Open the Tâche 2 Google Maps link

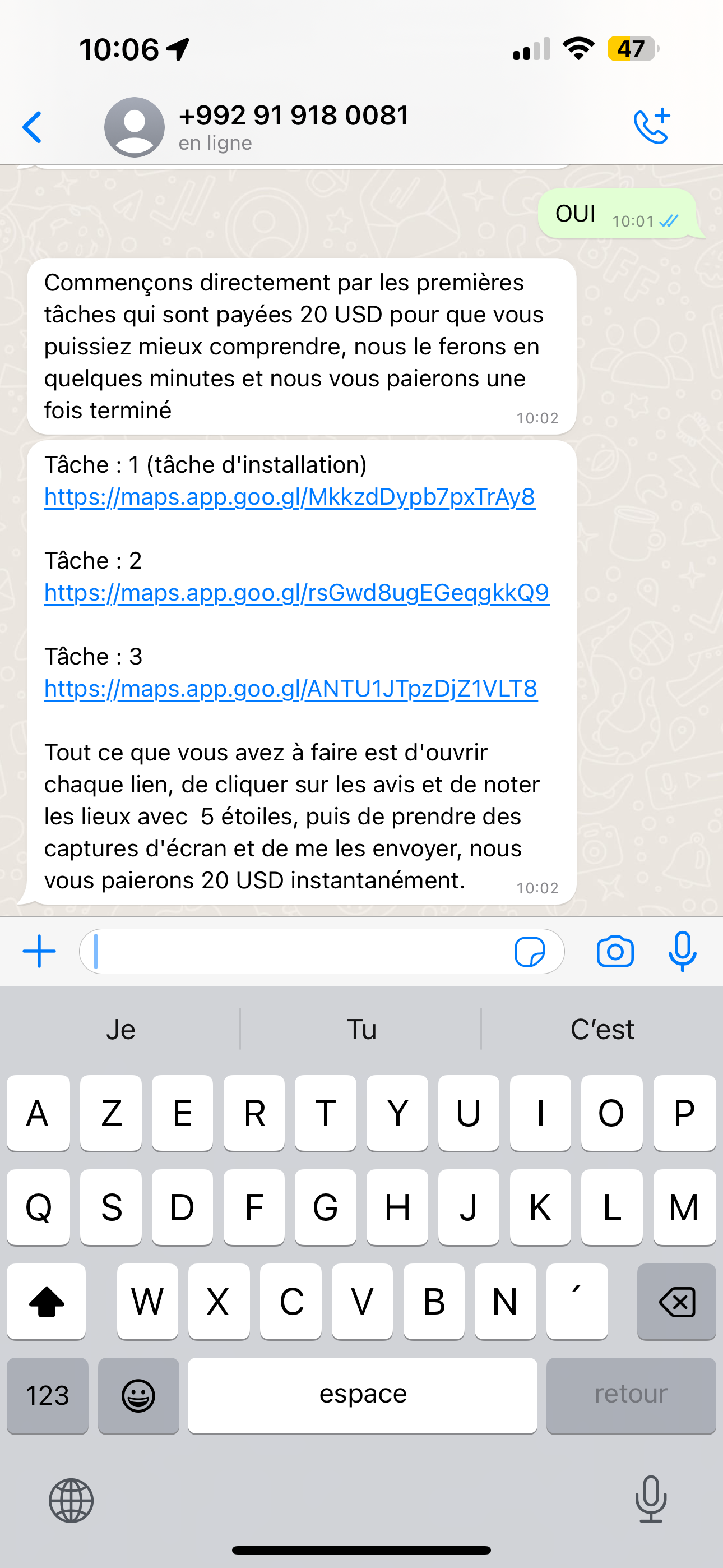pos(296,593)
